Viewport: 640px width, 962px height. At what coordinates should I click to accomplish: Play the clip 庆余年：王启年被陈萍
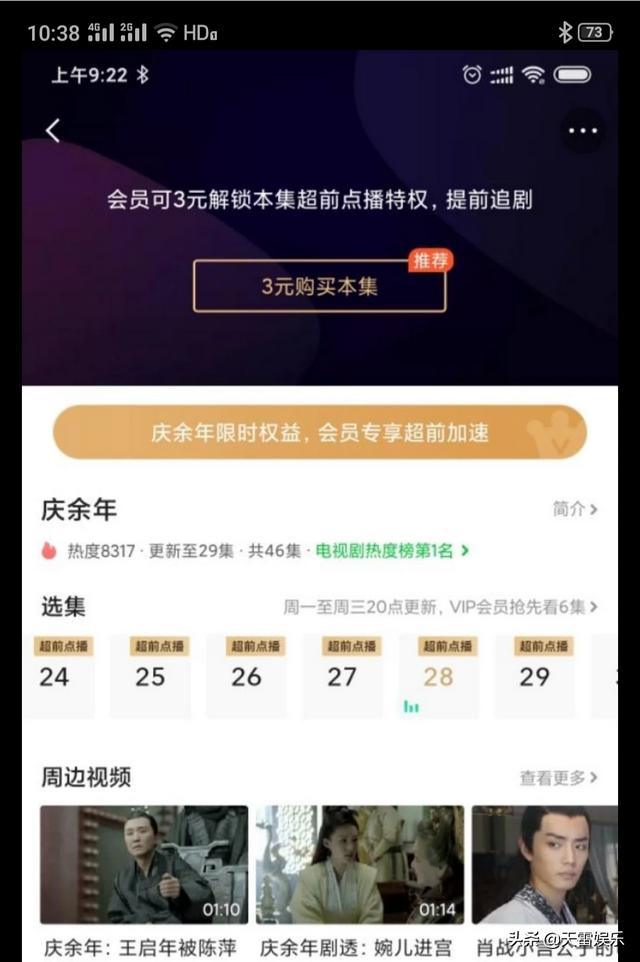tap(144, 865)
